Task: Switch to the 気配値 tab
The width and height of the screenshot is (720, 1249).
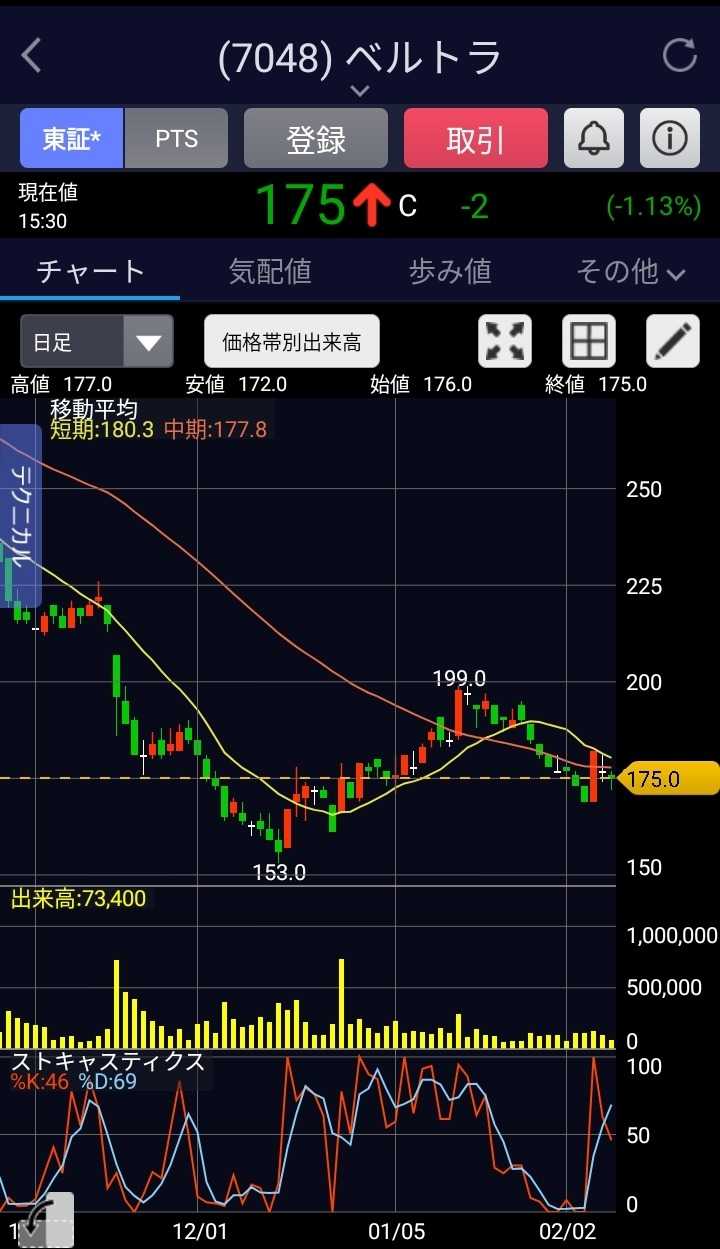Action: tap(270, 271)
